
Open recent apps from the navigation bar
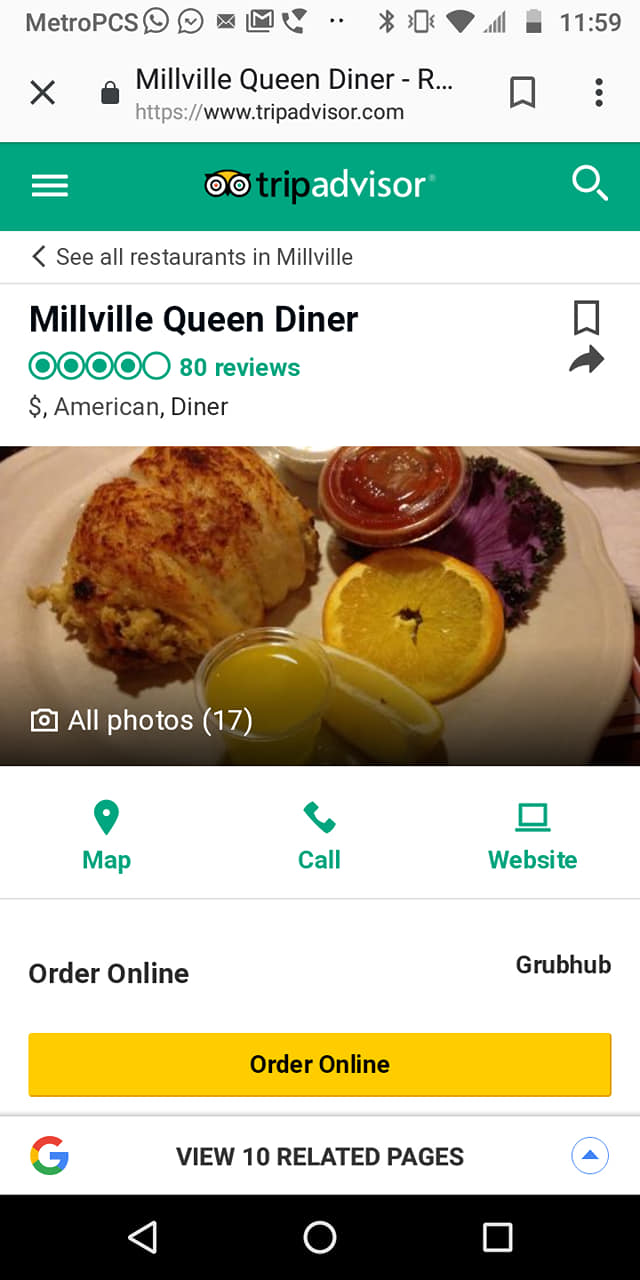[x=497, y=1237]
